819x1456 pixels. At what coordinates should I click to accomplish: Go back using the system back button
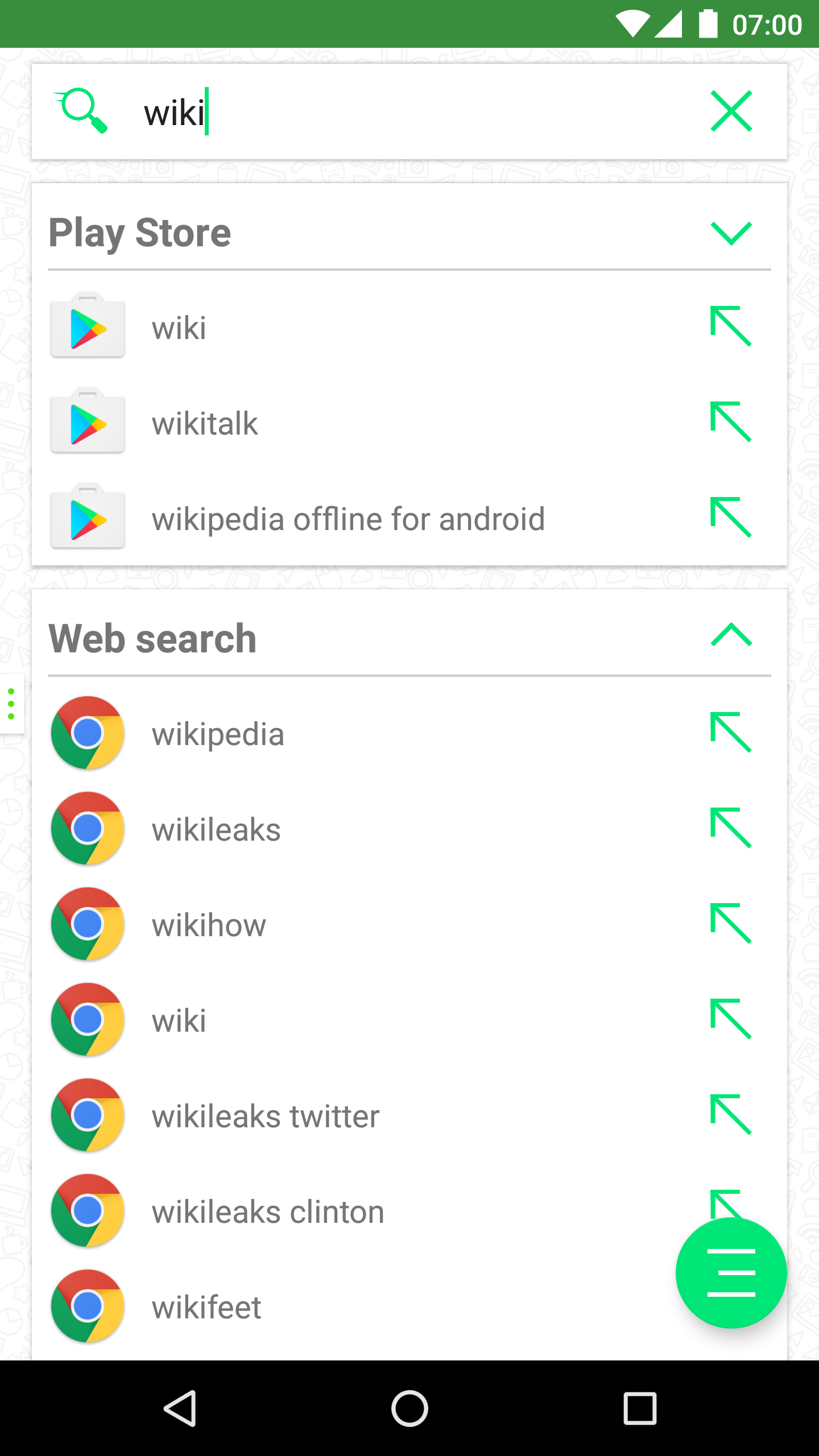[x=180, y=1408]
